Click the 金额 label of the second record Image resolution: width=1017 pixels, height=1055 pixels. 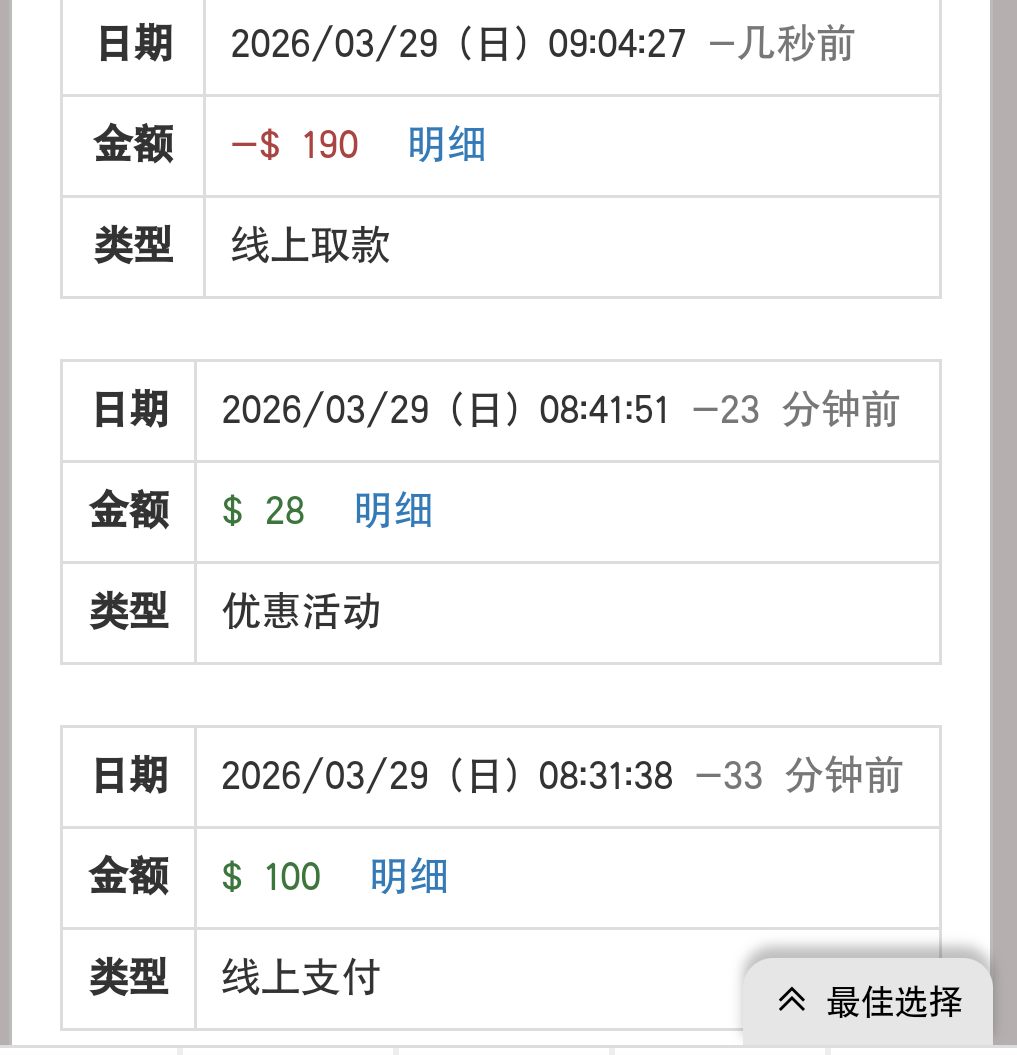(128, 511)
